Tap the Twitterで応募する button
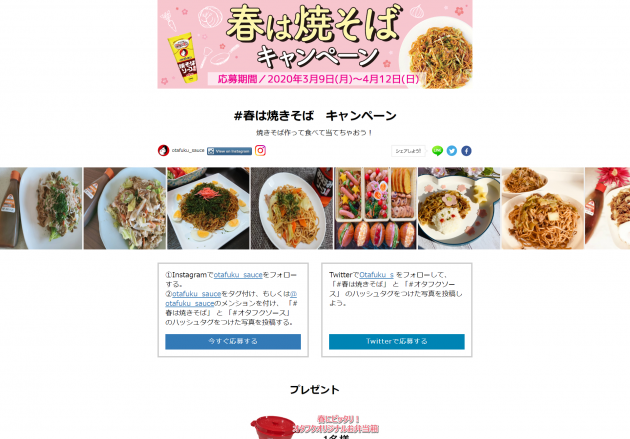This screenshot has height=439, width=630. (x=396, y=341)
